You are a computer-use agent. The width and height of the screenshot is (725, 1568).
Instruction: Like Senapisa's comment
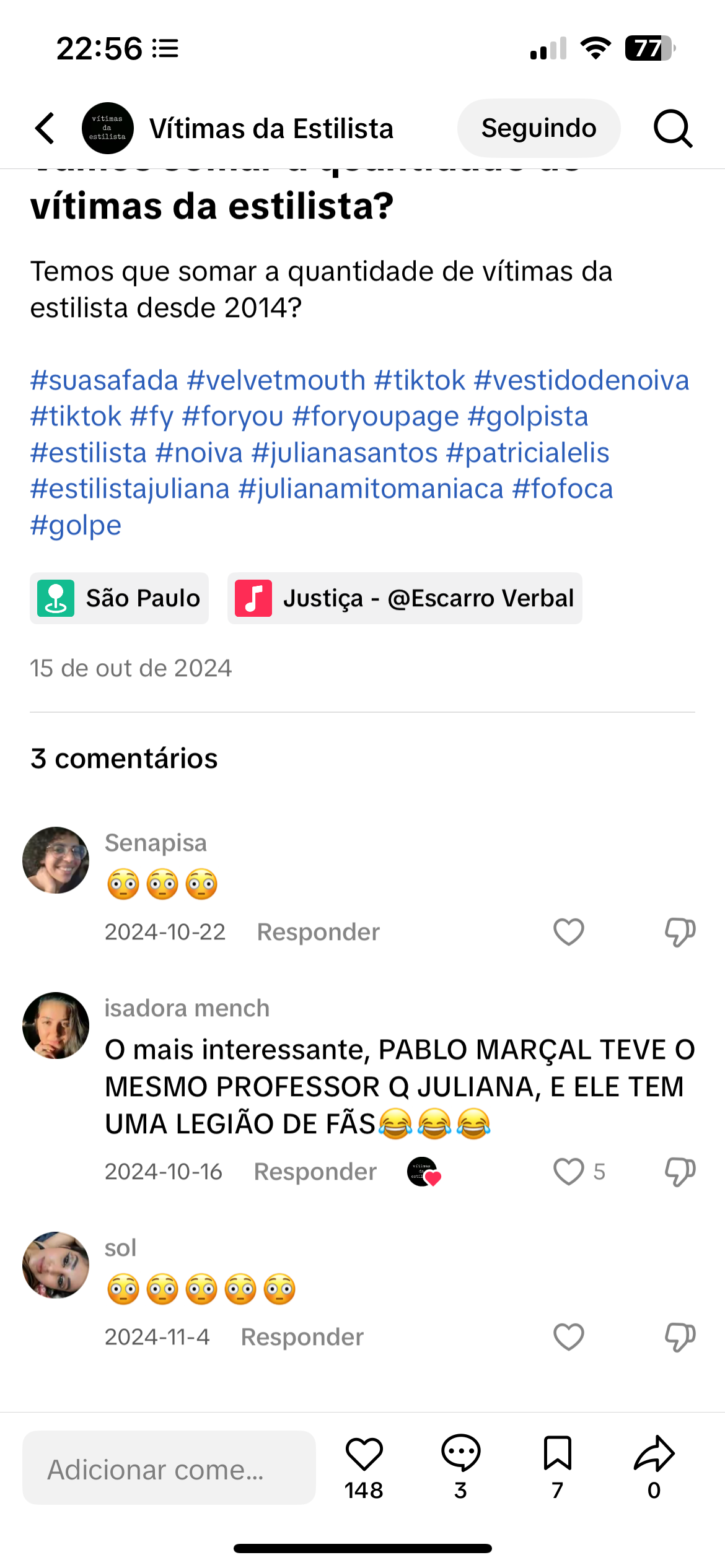[x=568, y=932]
